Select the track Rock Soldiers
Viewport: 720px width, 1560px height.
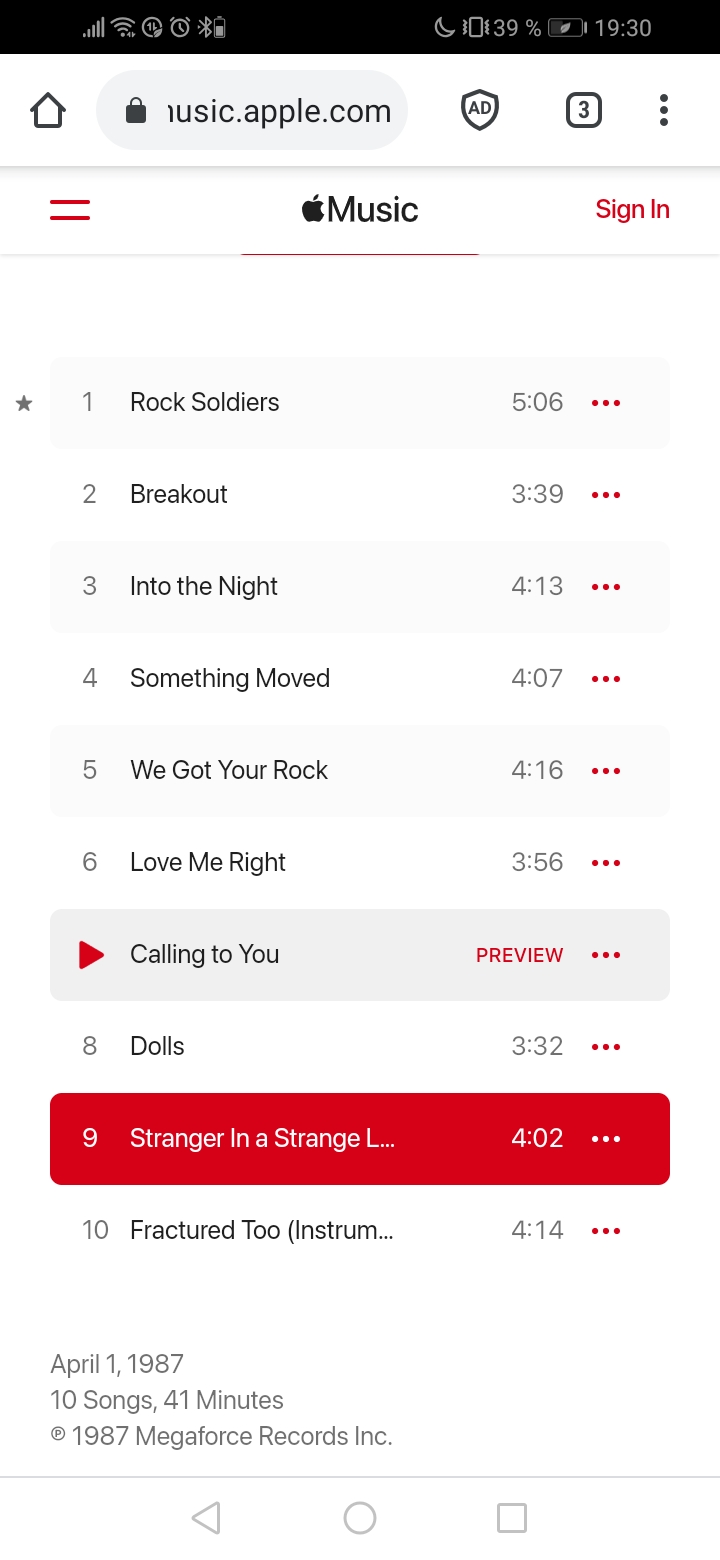(x=205, y=403)
